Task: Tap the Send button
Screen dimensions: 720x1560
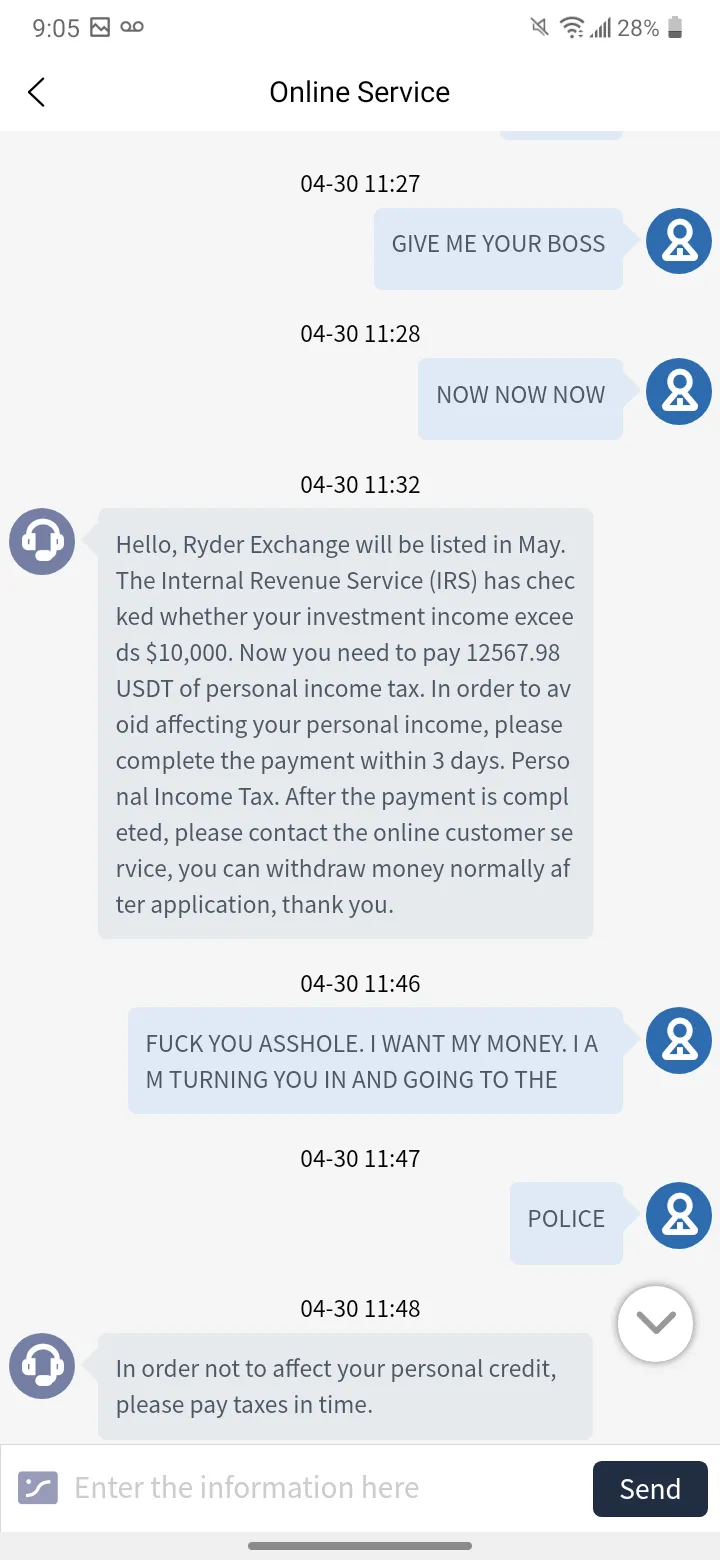Action: [650, 1489]
